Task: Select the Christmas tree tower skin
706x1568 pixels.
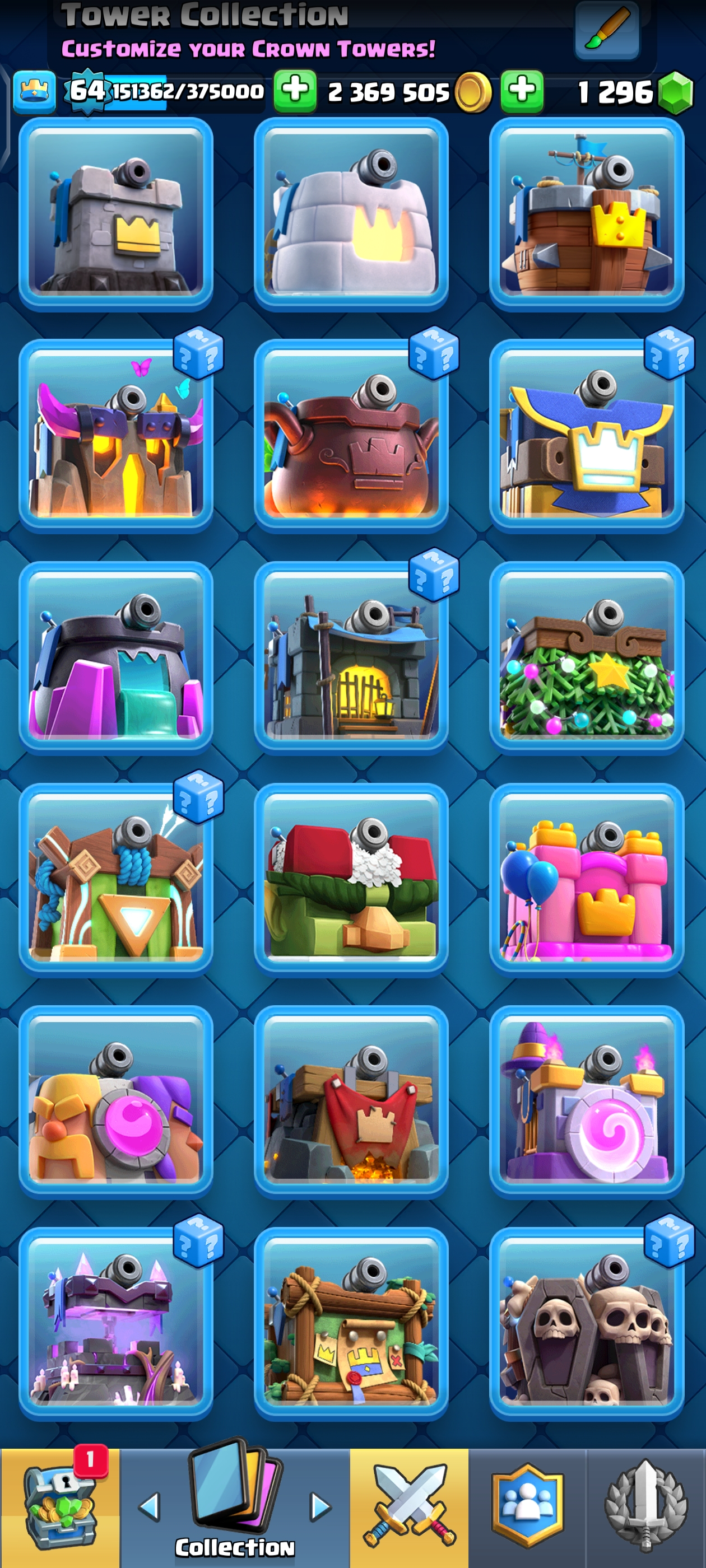Action: click(586, 657)
